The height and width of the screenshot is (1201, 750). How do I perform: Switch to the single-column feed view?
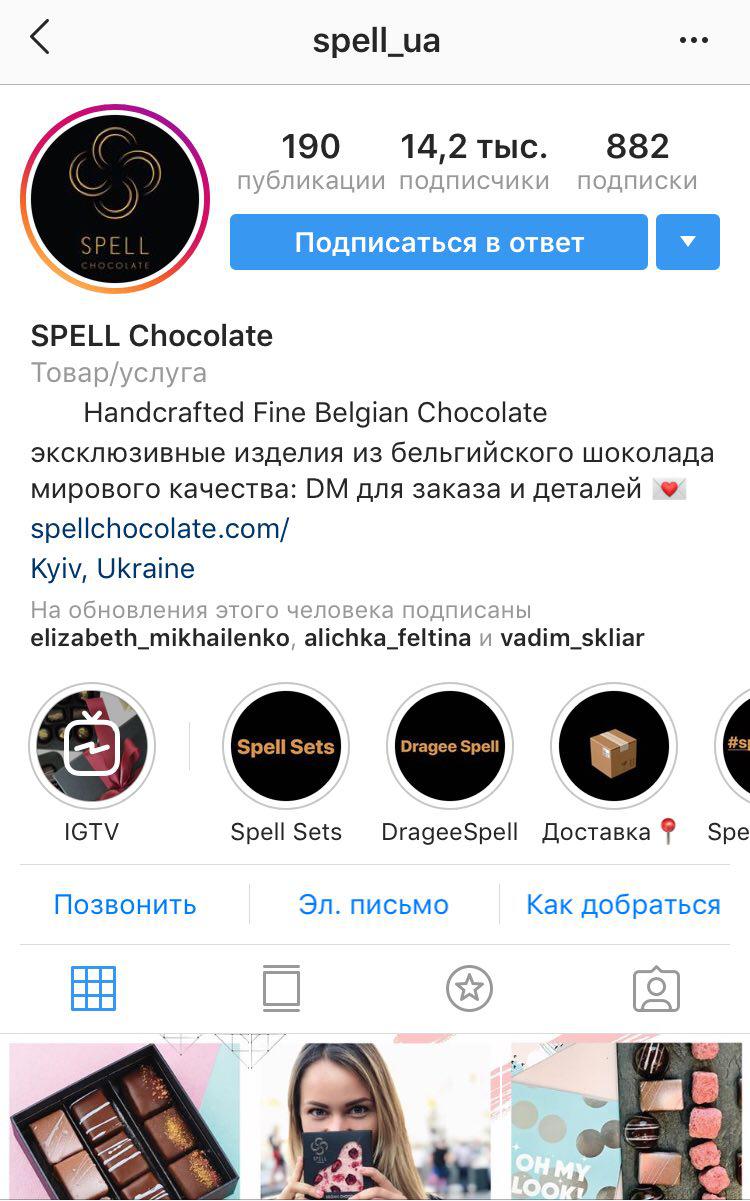coord(281,989)
